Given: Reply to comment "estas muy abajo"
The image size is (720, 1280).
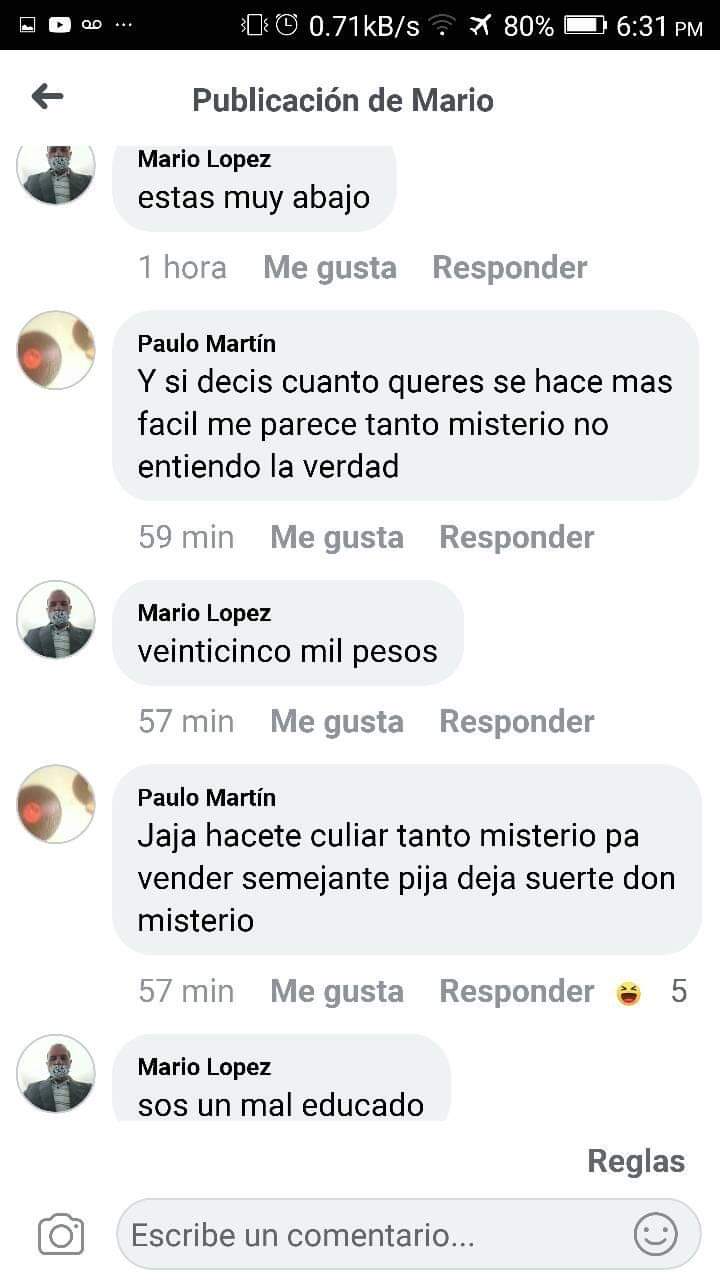Looking at the screenshot, I should 510,268.
